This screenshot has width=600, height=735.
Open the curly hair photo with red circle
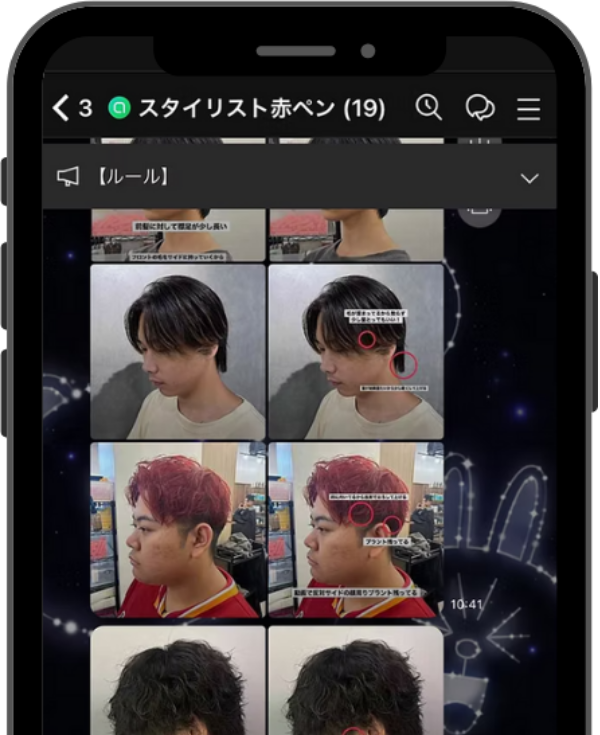(x=356, y=681)
